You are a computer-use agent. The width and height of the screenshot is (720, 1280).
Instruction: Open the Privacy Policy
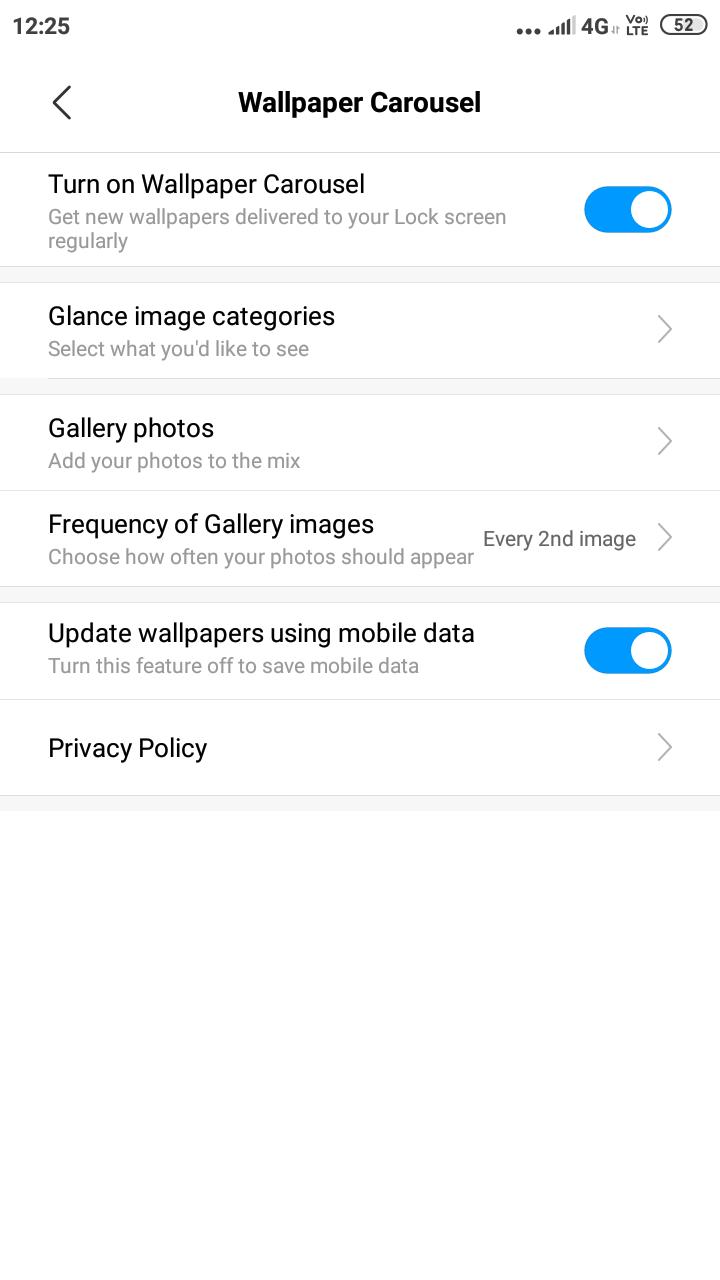click(360, 748)
